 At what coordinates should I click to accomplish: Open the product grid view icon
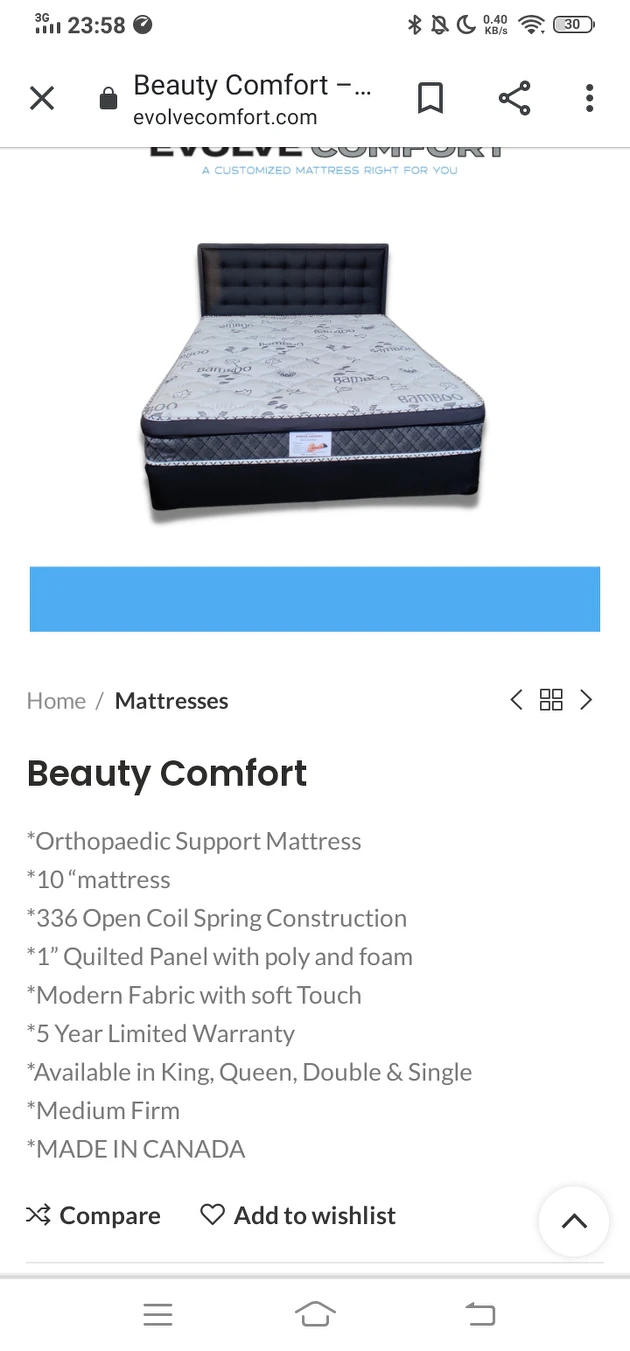point(551,700)
